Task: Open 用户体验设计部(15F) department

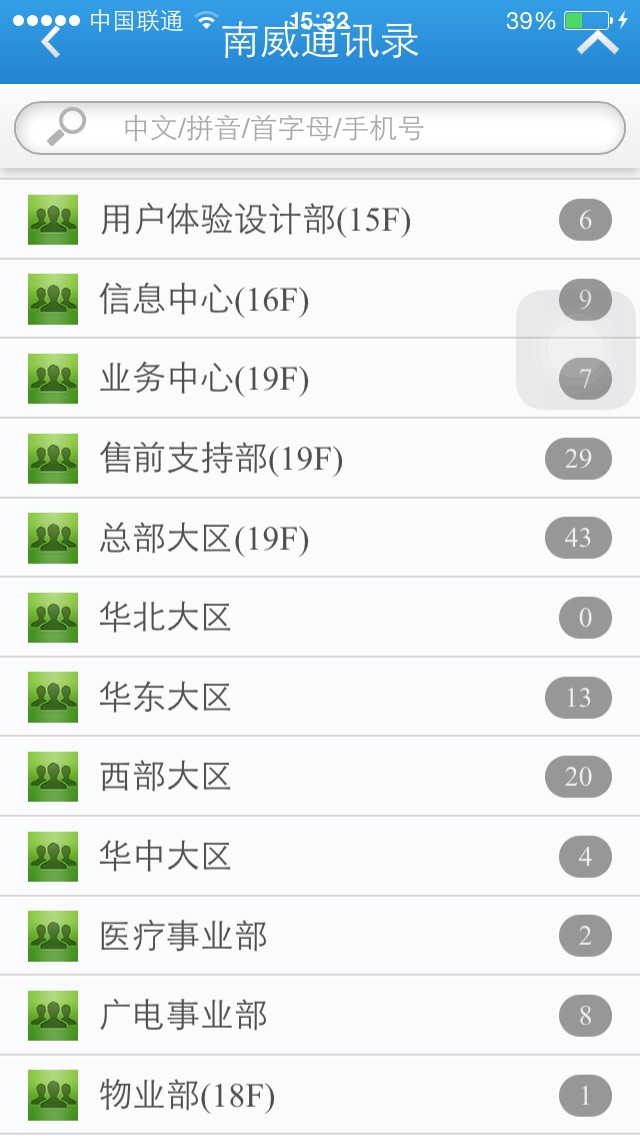Action: click(x=320, y=220)
